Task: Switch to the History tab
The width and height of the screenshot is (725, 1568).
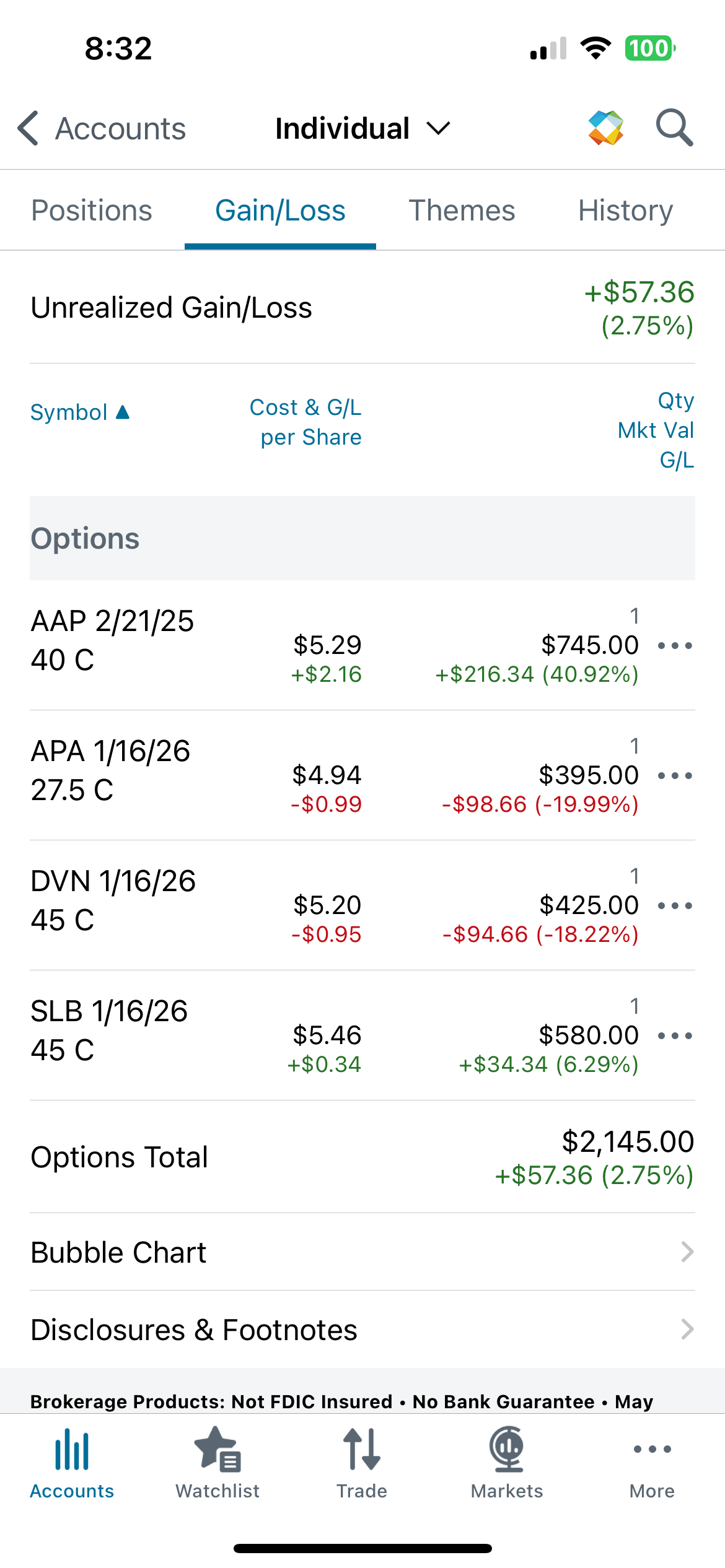Action: click(625, 211)
